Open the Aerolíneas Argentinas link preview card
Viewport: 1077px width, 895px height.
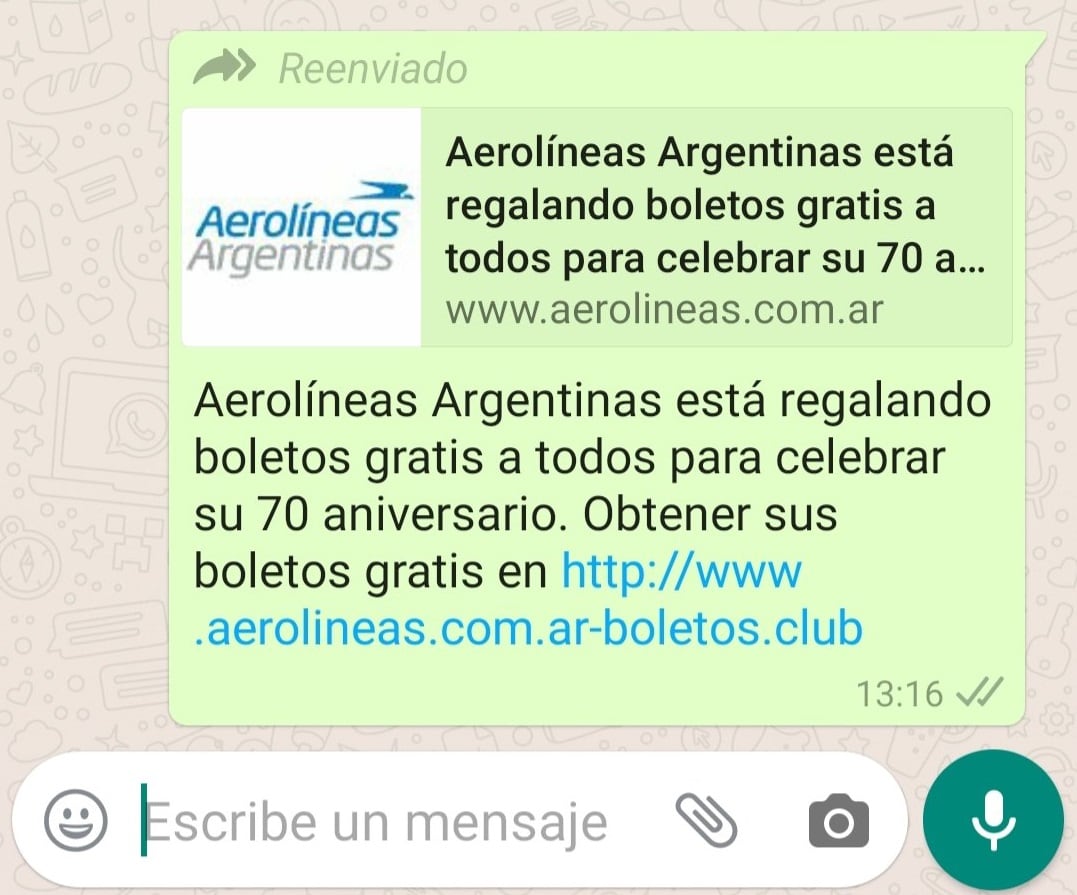(597, 227)
